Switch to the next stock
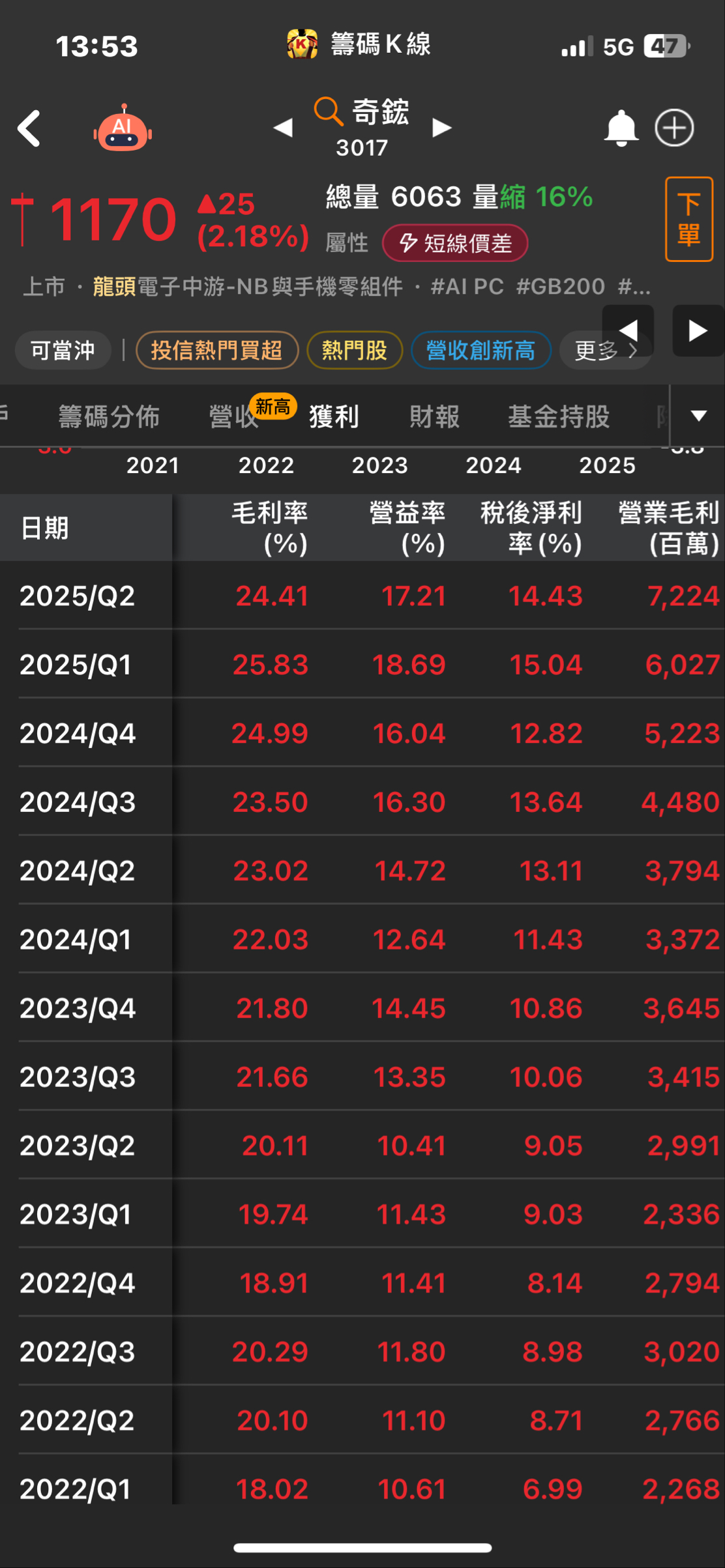Screen dimensions: 725x1568 click(x=442, y=128)
